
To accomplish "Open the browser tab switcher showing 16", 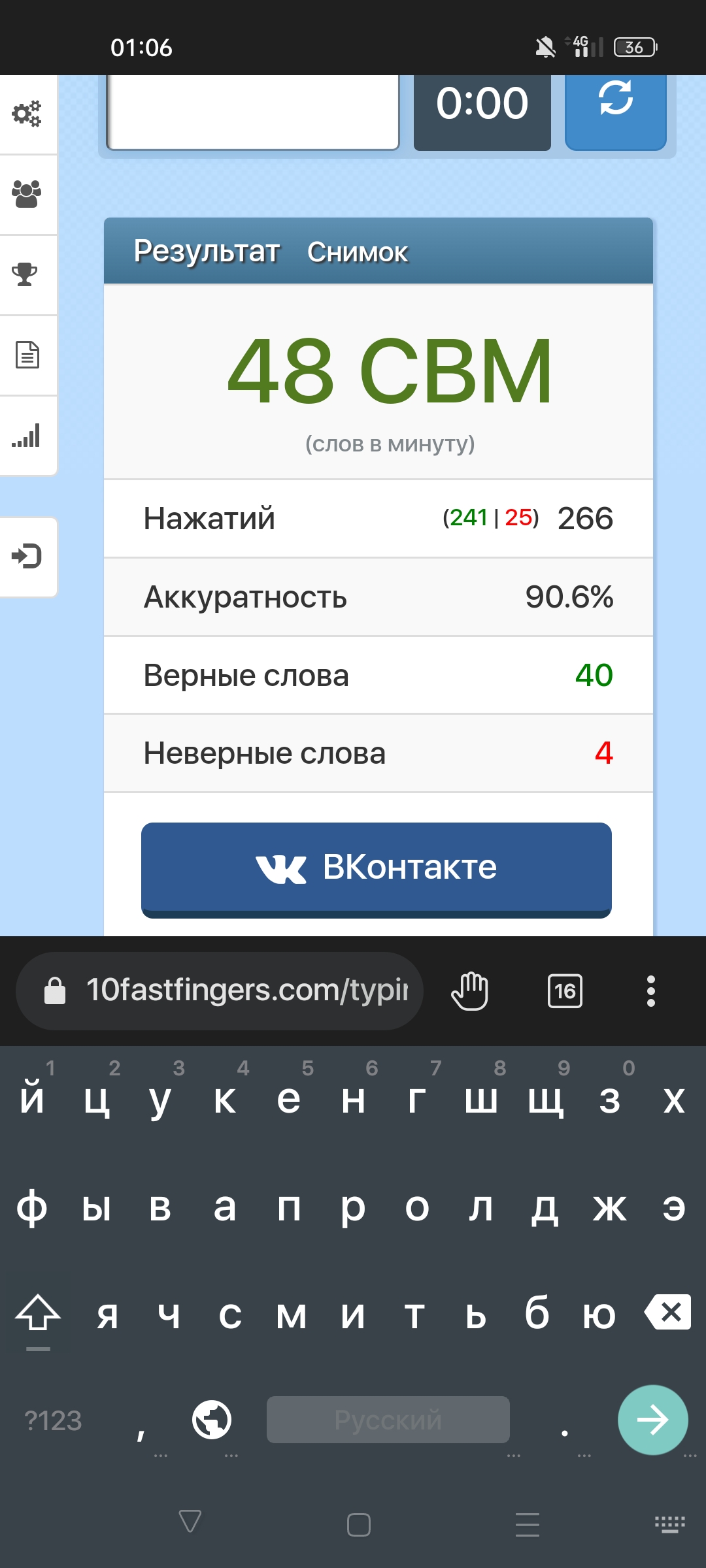I will pyautogui.click(x=565, y=991).
